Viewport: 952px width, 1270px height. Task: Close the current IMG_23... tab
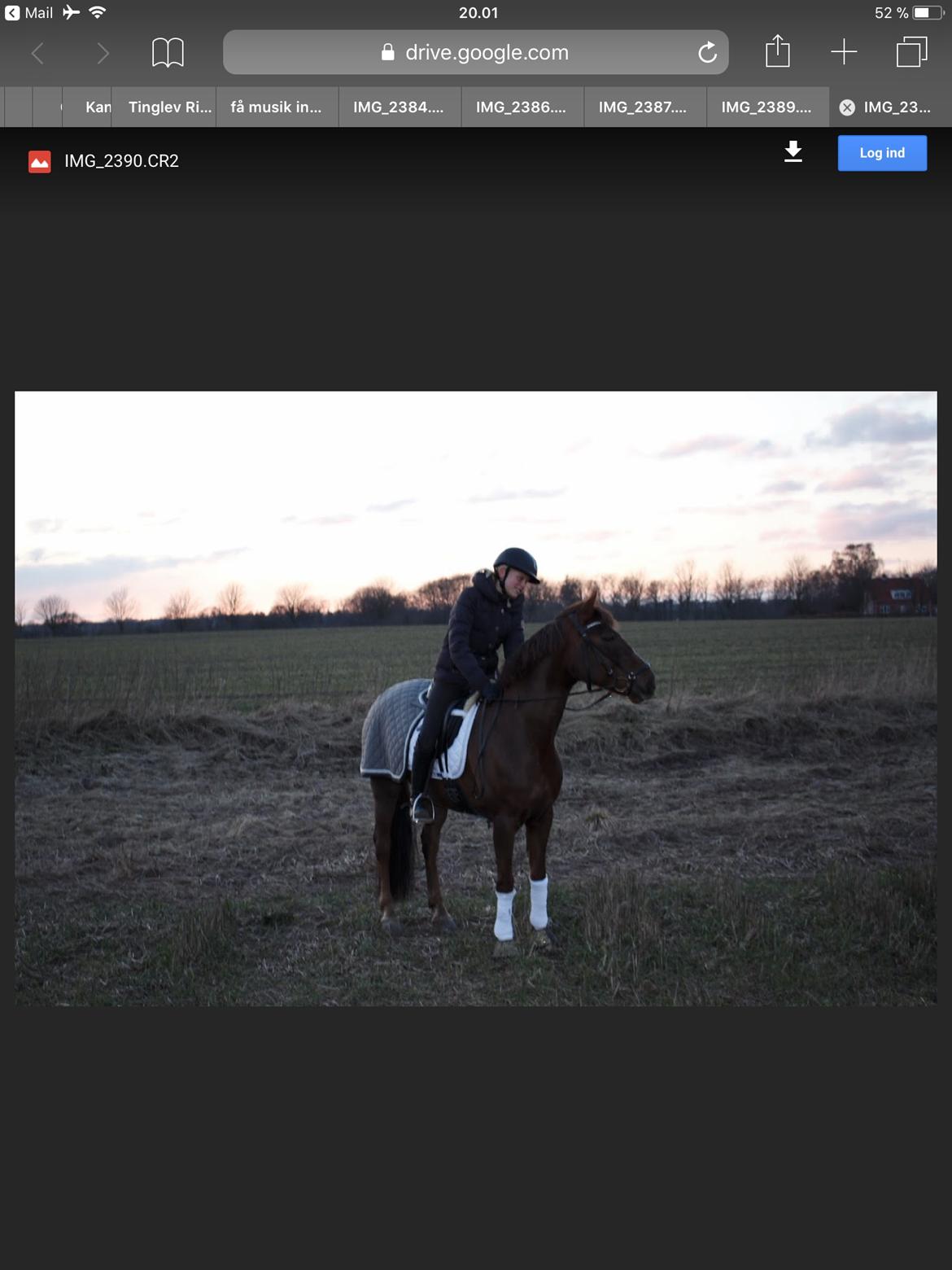(x=847, y=107)
